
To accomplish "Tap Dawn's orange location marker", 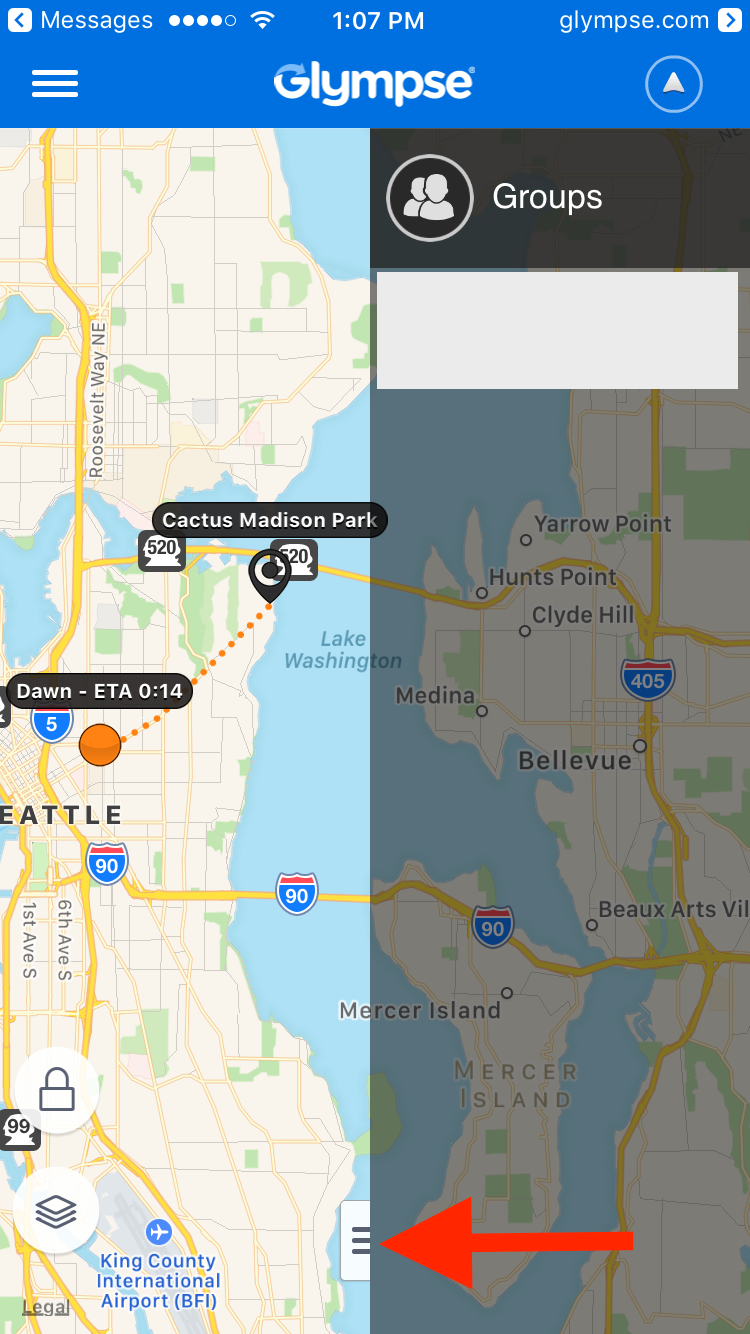I will pyautogui.click(x=100, y=745).
